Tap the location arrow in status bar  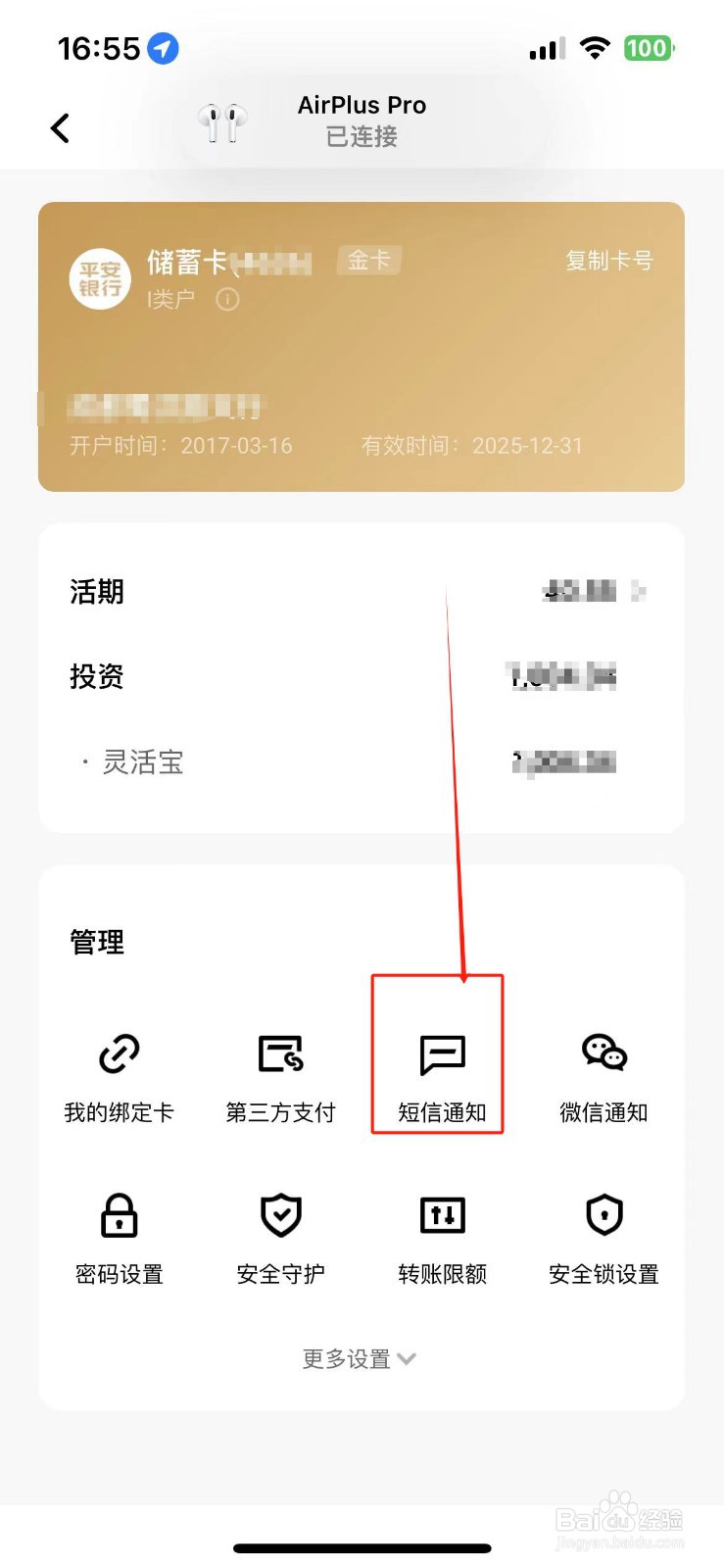pos(157,47)
